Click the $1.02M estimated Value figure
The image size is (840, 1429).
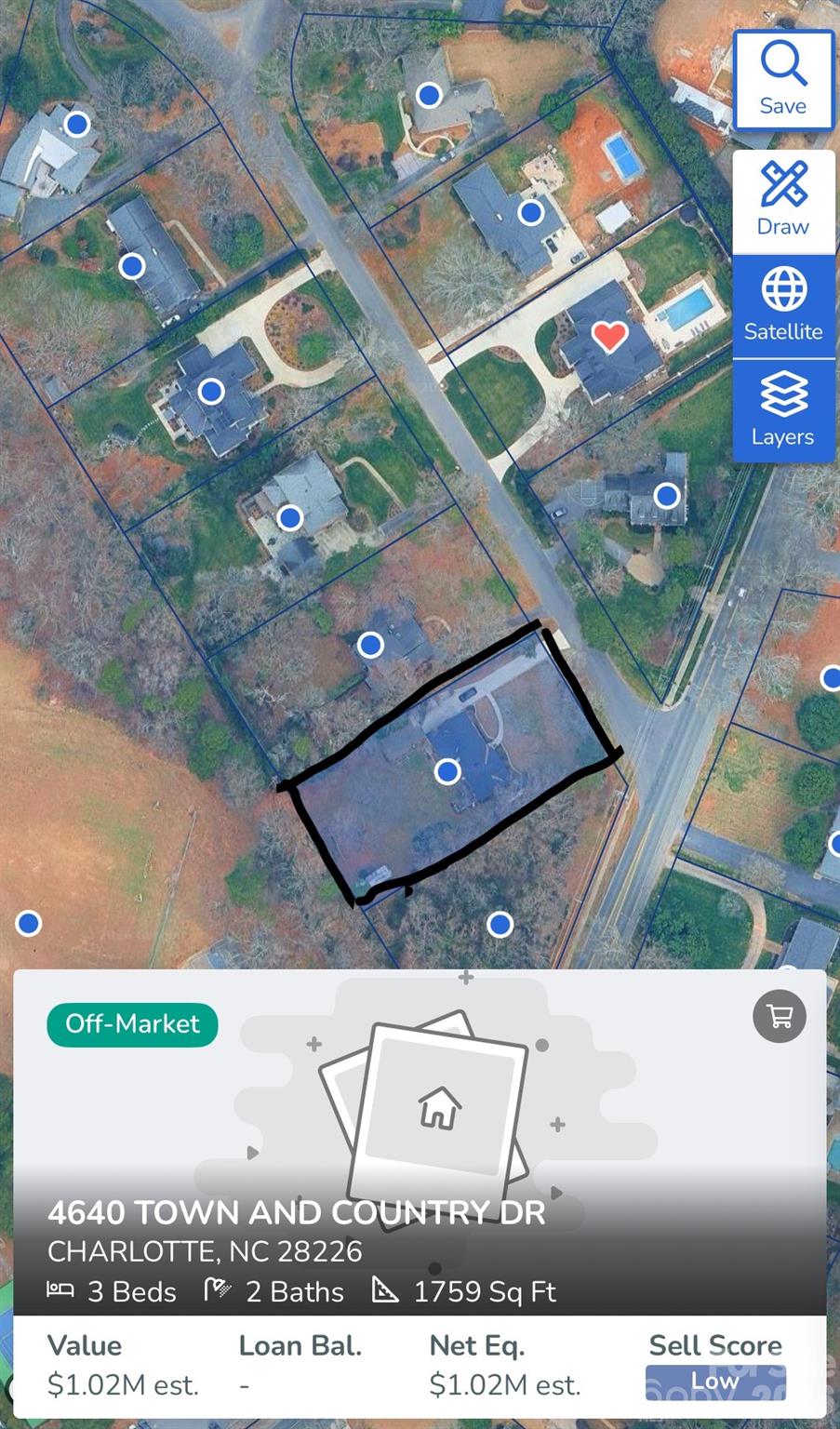pyautogui.click(x=122, y=1384)
